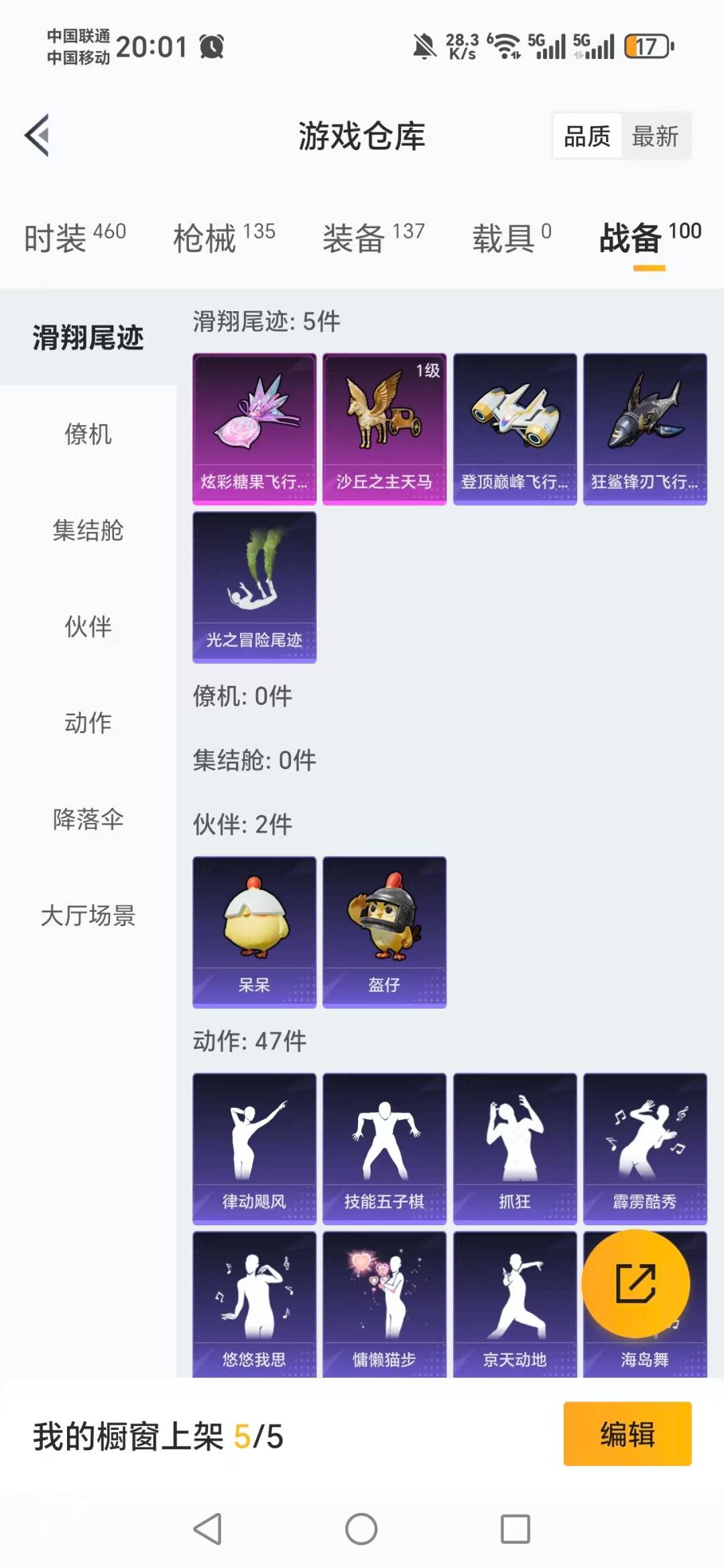Switch sorting to 最新 mode
The width and height of the screenshot is (724, 1568).
[656, 135]
